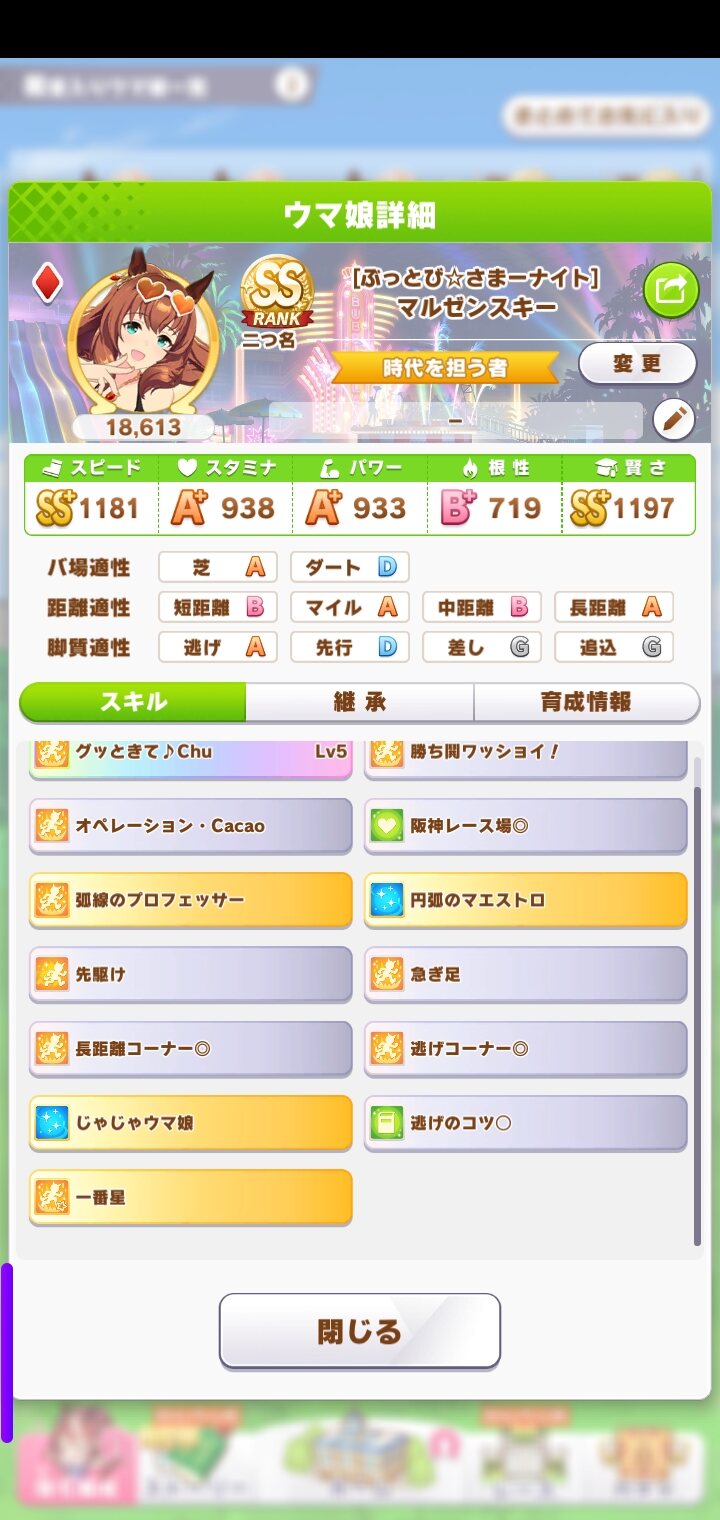Show details for 先駆け skill
This screenshot has width=720, height=1520.
pos(190,974)
